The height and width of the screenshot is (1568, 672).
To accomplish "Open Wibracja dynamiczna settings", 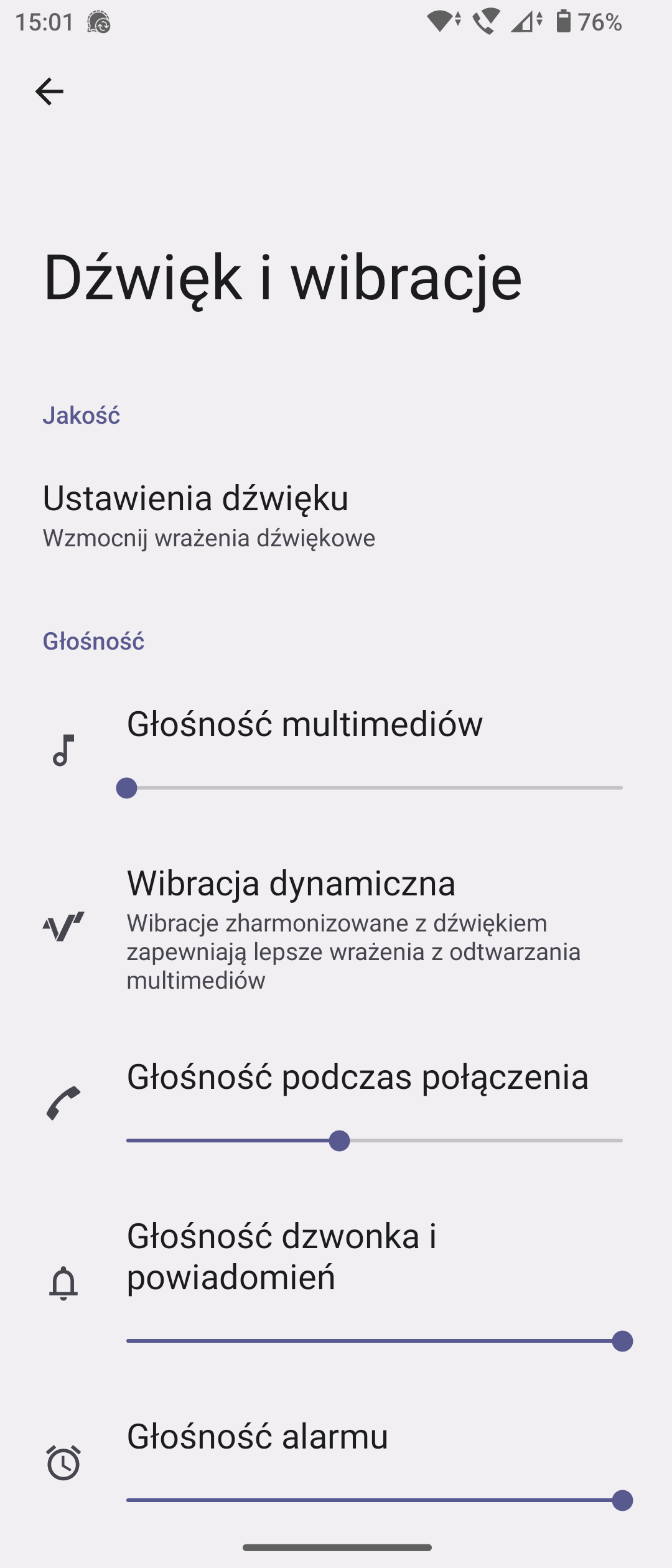I will point(336,928).
